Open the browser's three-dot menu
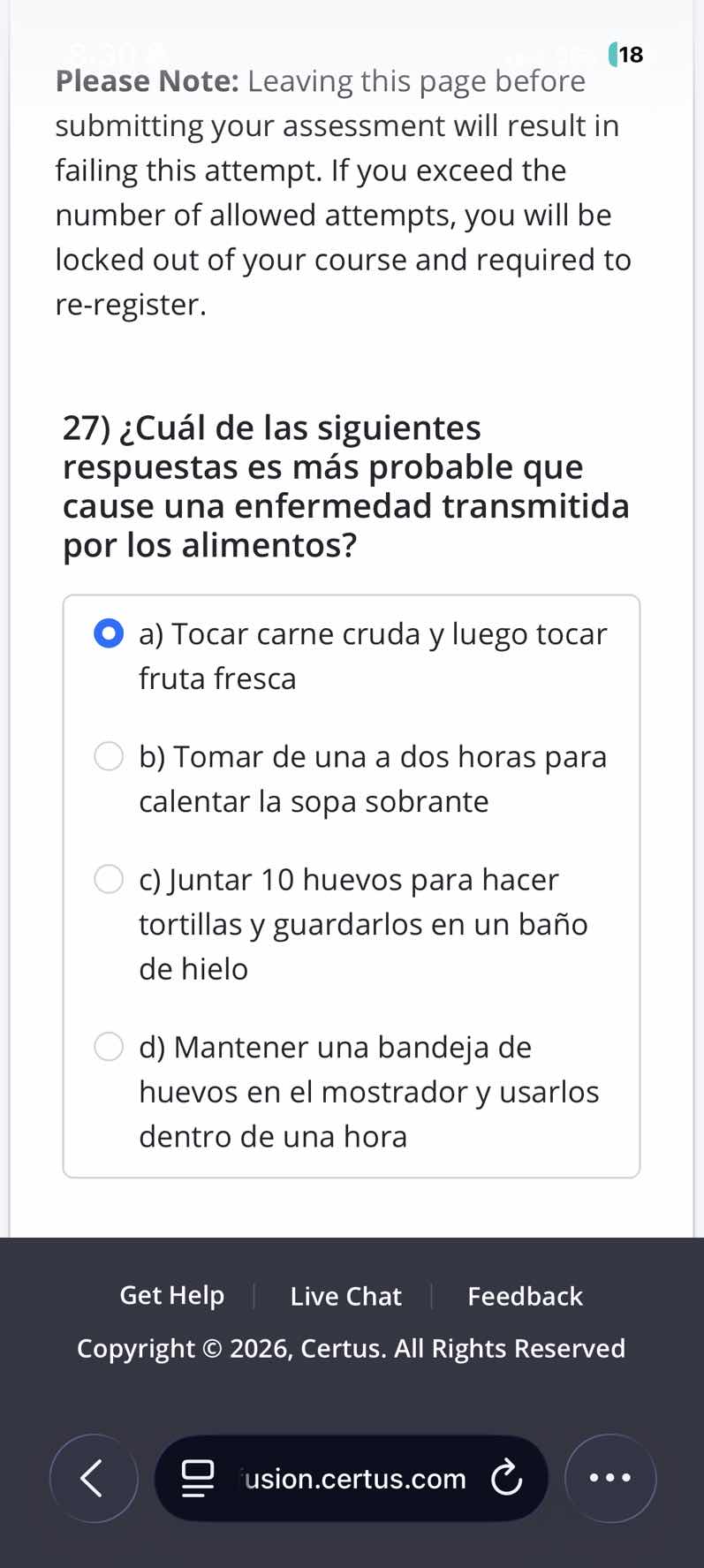Image resolution: width=704 pixels, height=1568 pixels. [x=610, y=1478]
